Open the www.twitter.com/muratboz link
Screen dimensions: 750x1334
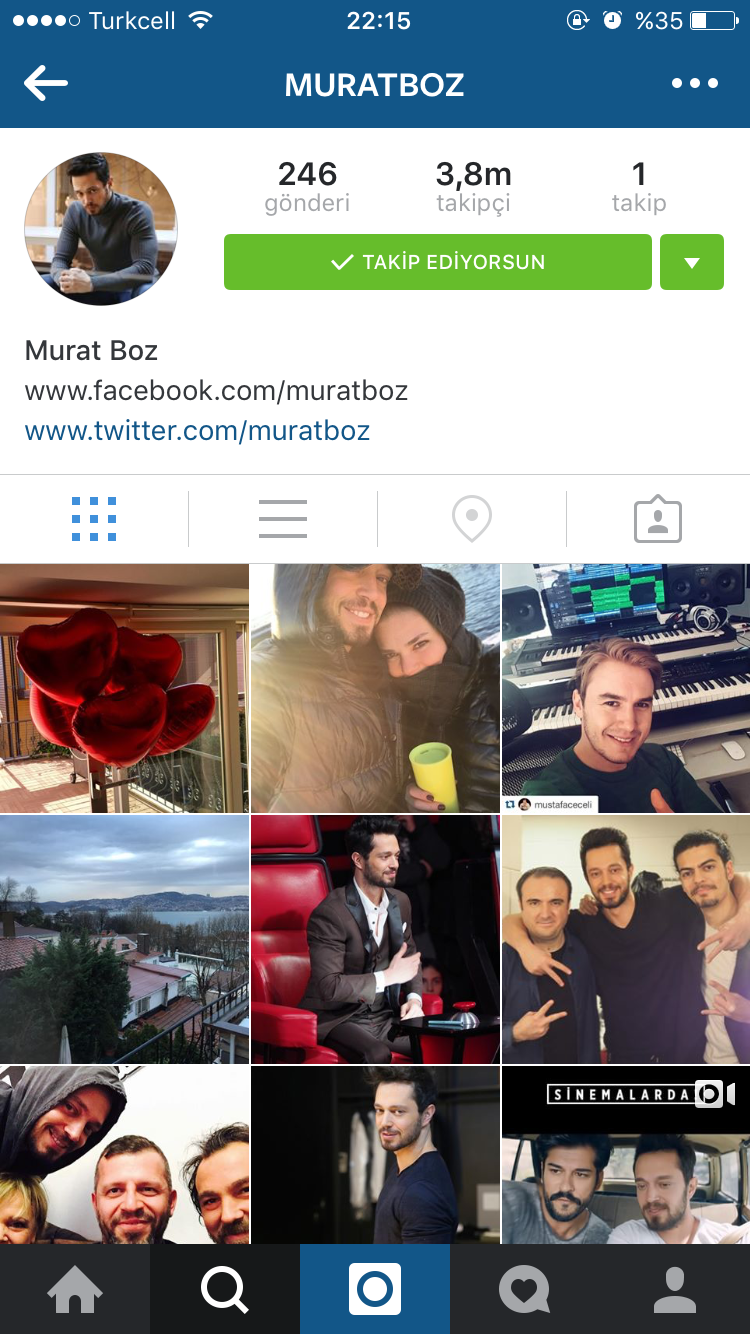(x=197, y=431)
